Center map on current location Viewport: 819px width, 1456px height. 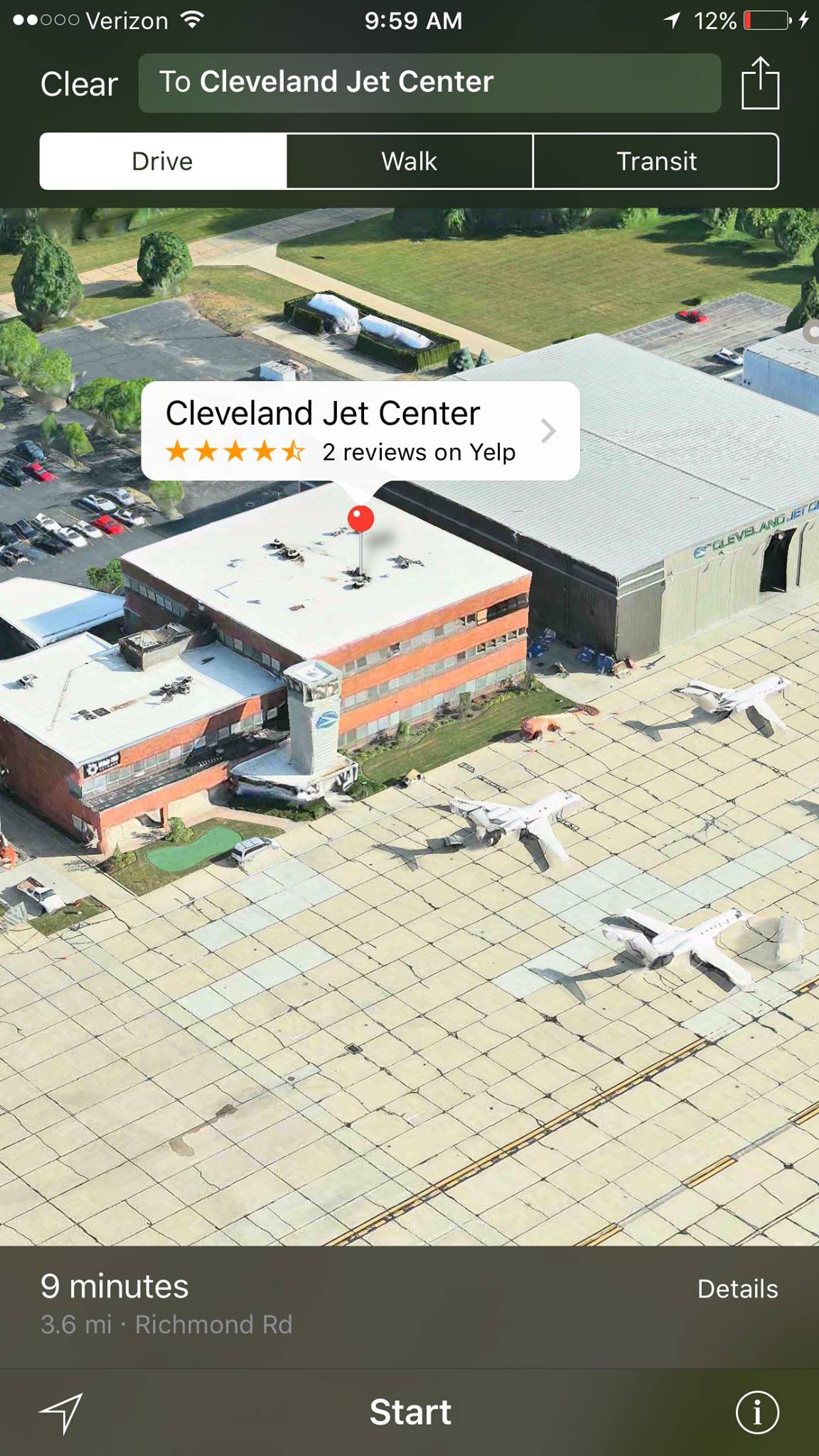[x=61, y=1412]
